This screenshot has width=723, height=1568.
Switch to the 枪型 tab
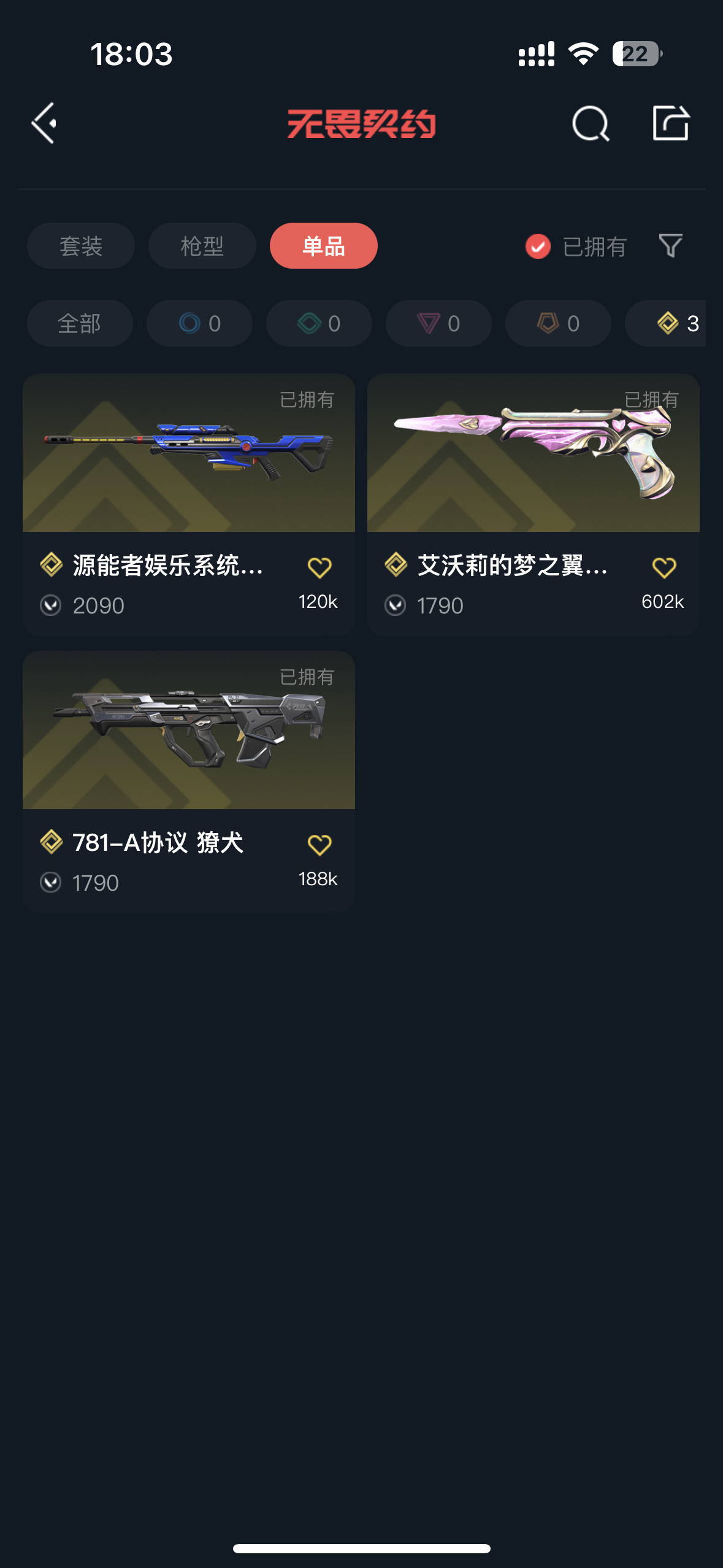202,246
